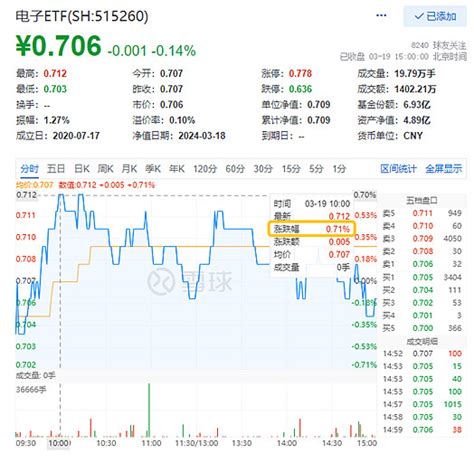The image size is (474, 472).
Task: Switch to the 年K chart tab
Action: [177, 169]
